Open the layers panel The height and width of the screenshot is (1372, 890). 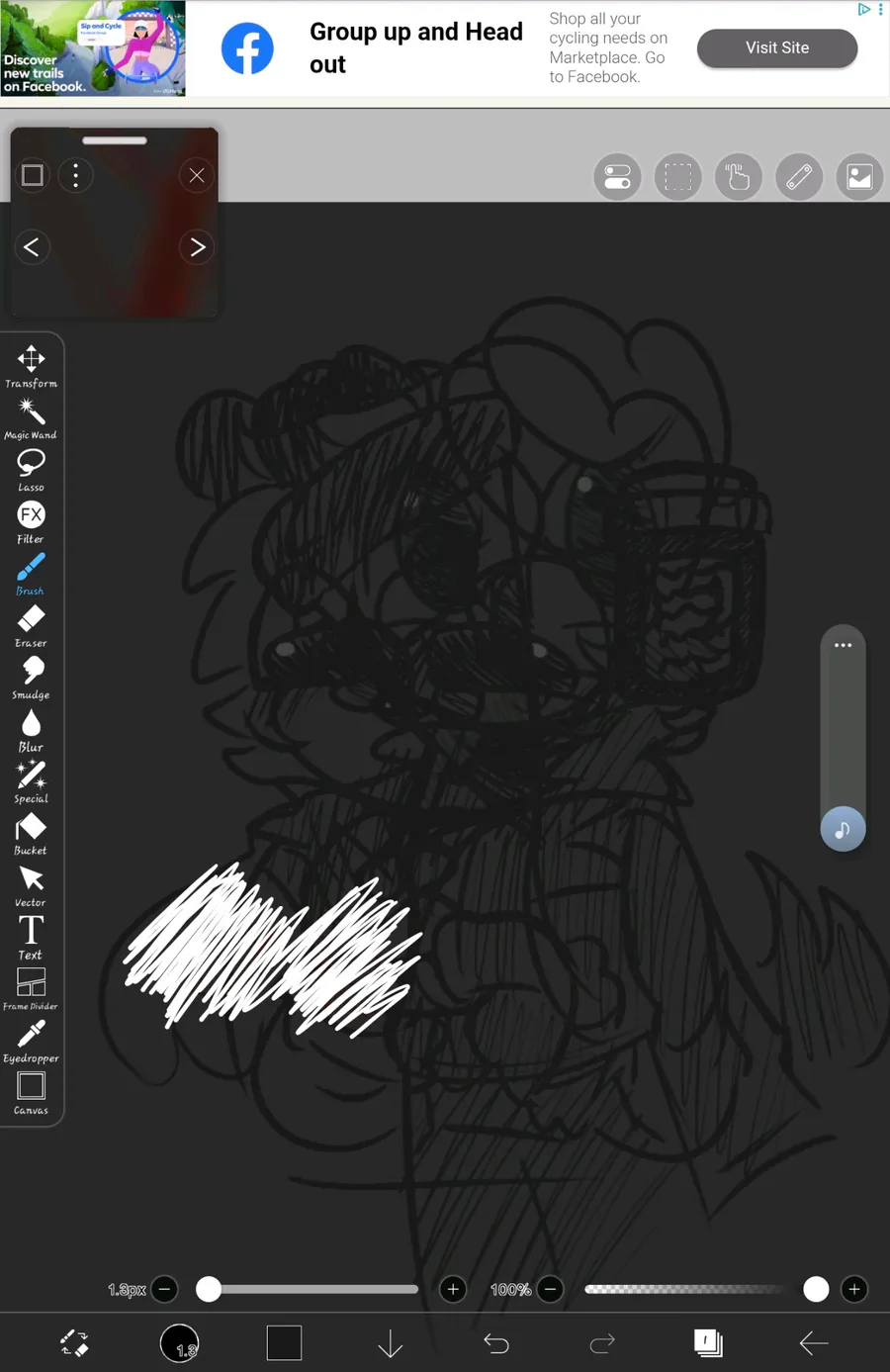pos(708,1342)
